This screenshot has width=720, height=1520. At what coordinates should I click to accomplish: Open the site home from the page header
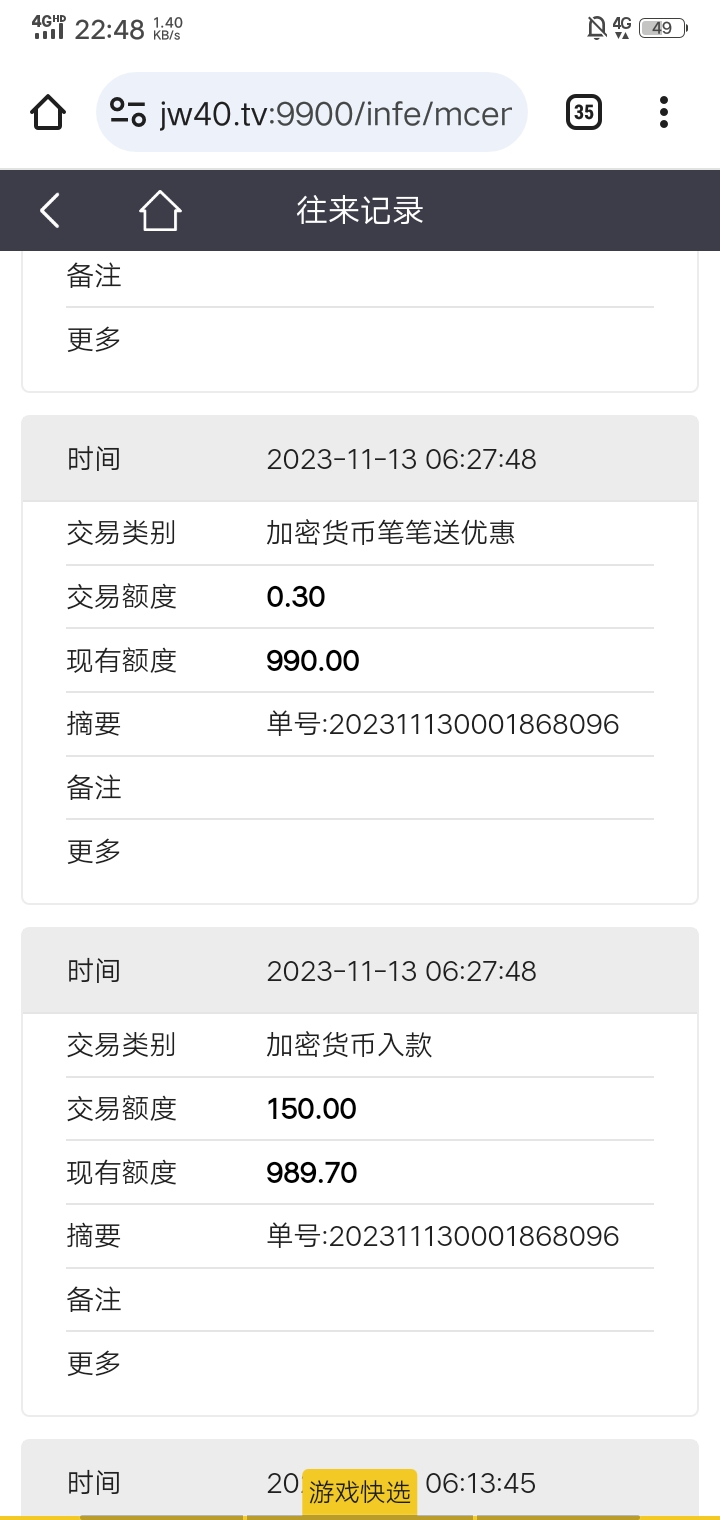(x=160, y=210)
